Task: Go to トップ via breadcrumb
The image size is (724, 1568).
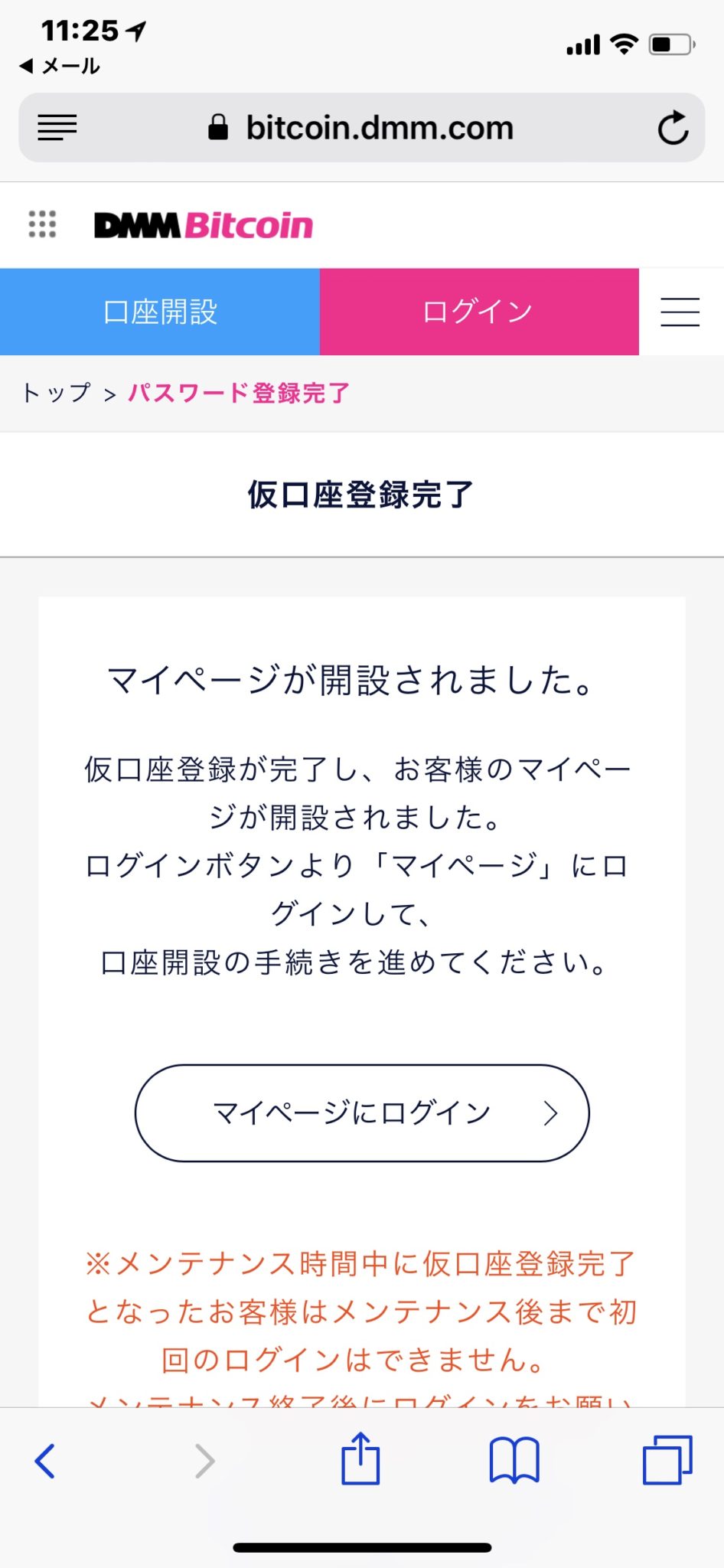Action: (57, 393)
